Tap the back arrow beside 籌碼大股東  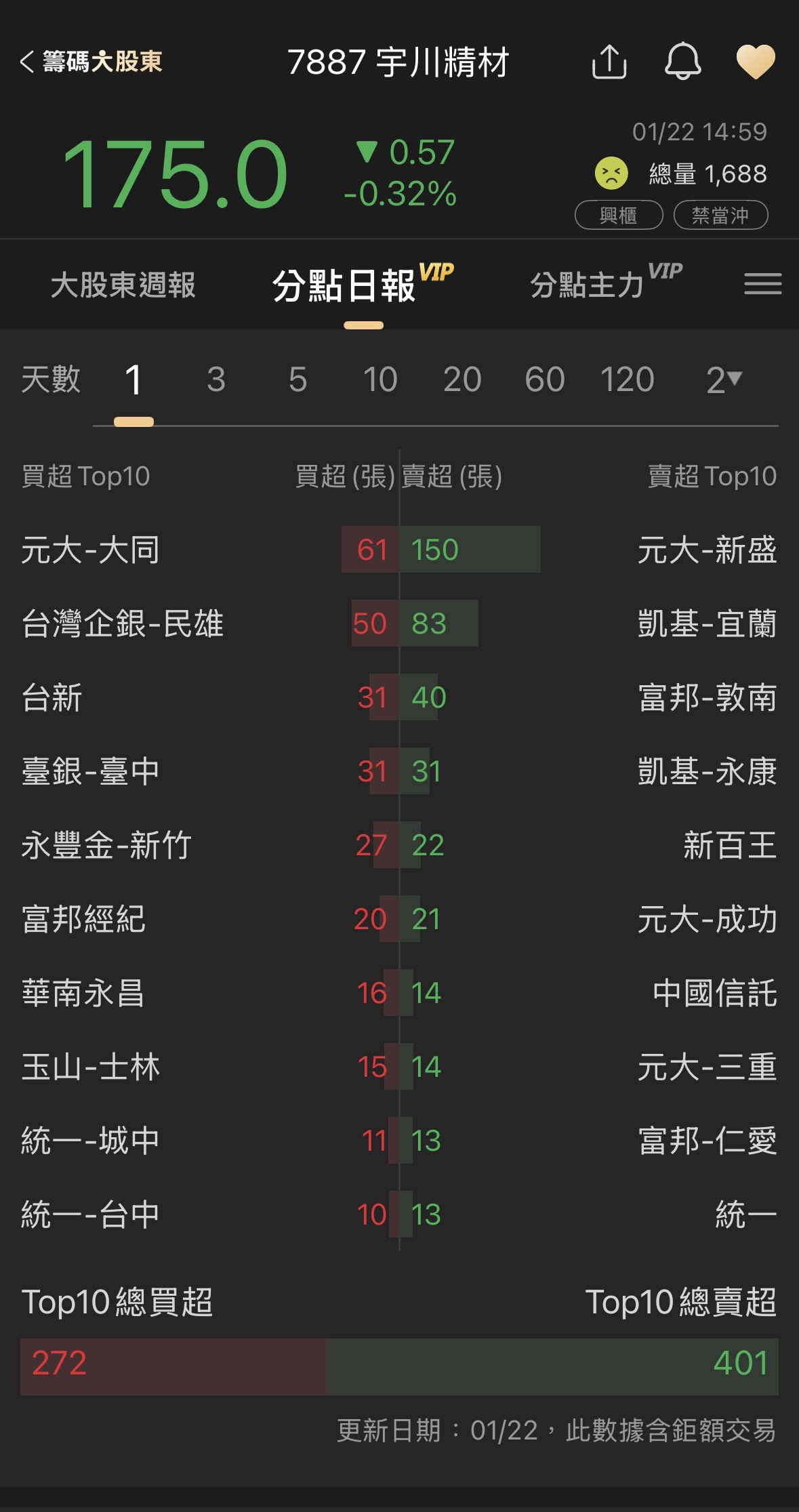28,61
